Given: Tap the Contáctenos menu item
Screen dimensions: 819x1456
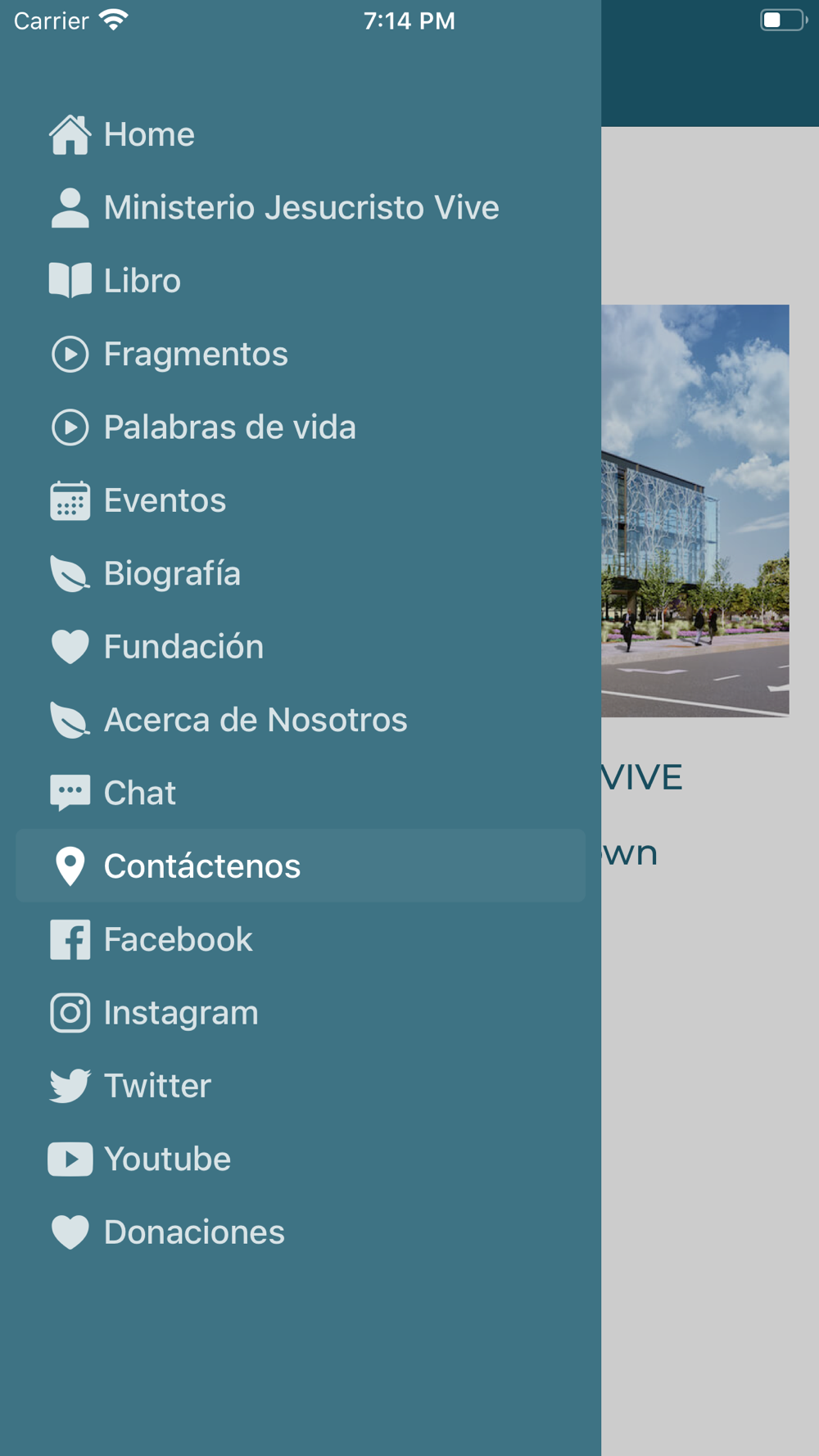Looking at the screenshot, I should tap(201, 866).
